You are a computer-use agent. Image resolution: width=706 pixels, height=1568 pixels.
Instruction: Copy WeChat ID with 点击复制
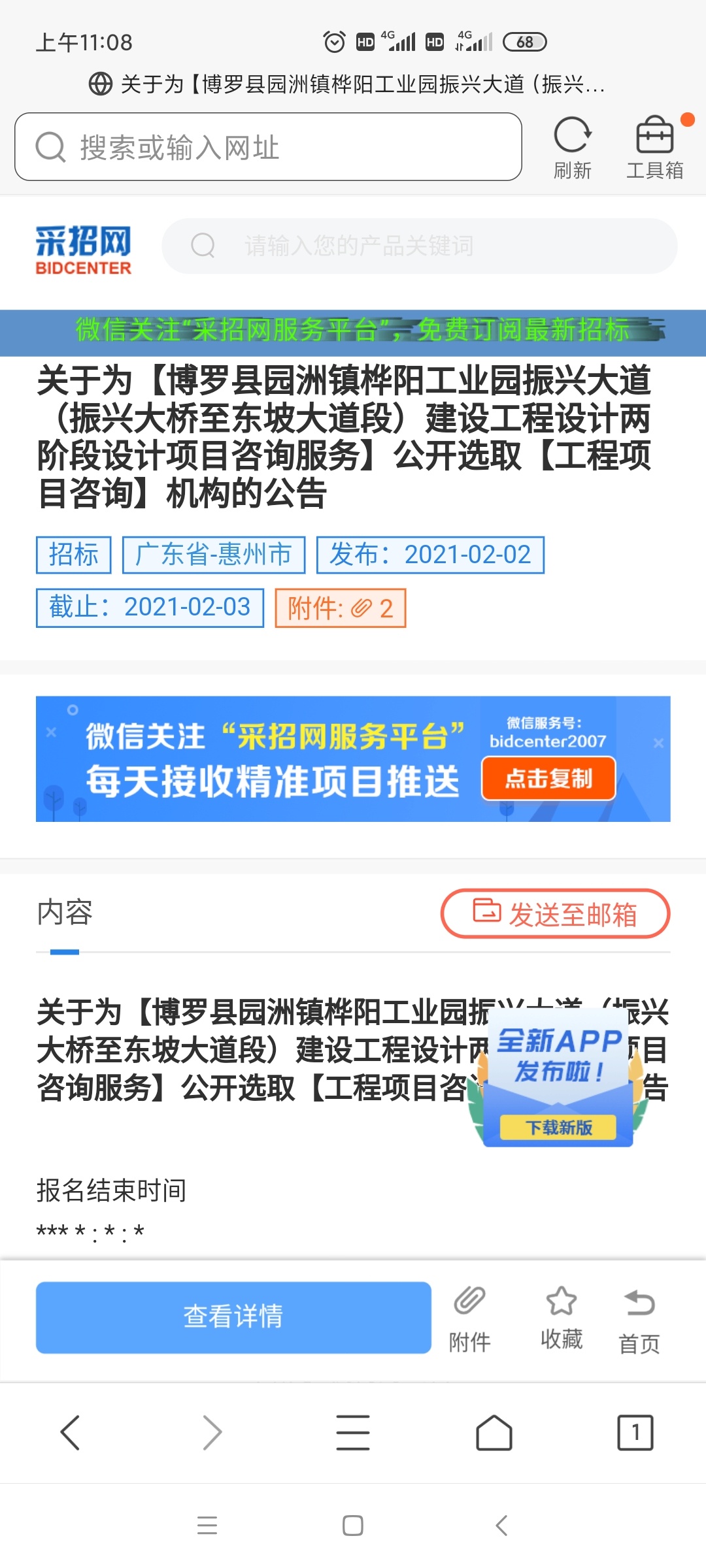[548, 778]
